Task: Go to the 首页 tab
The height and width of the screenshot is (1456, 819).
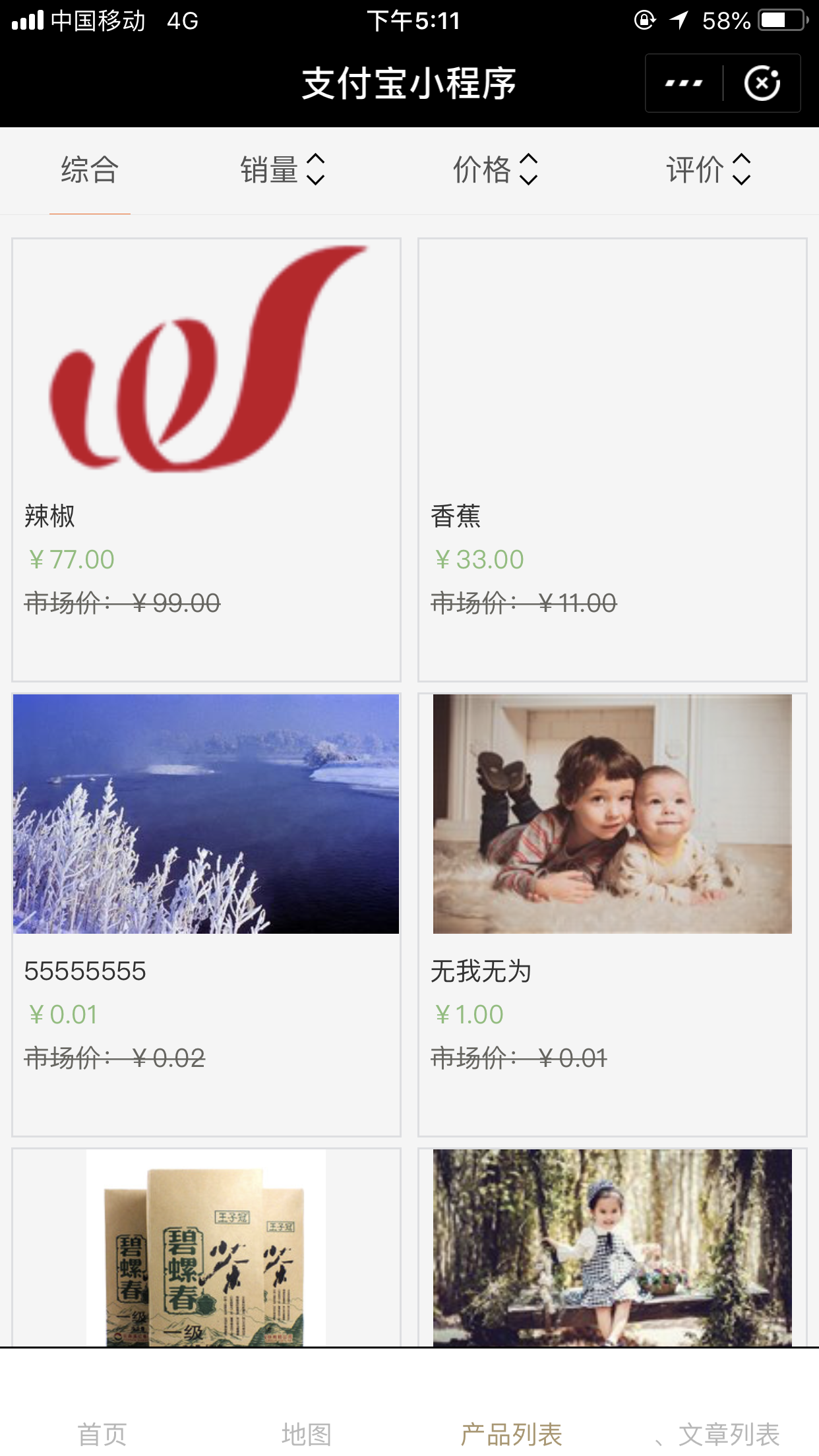Action: (102, 1434)
